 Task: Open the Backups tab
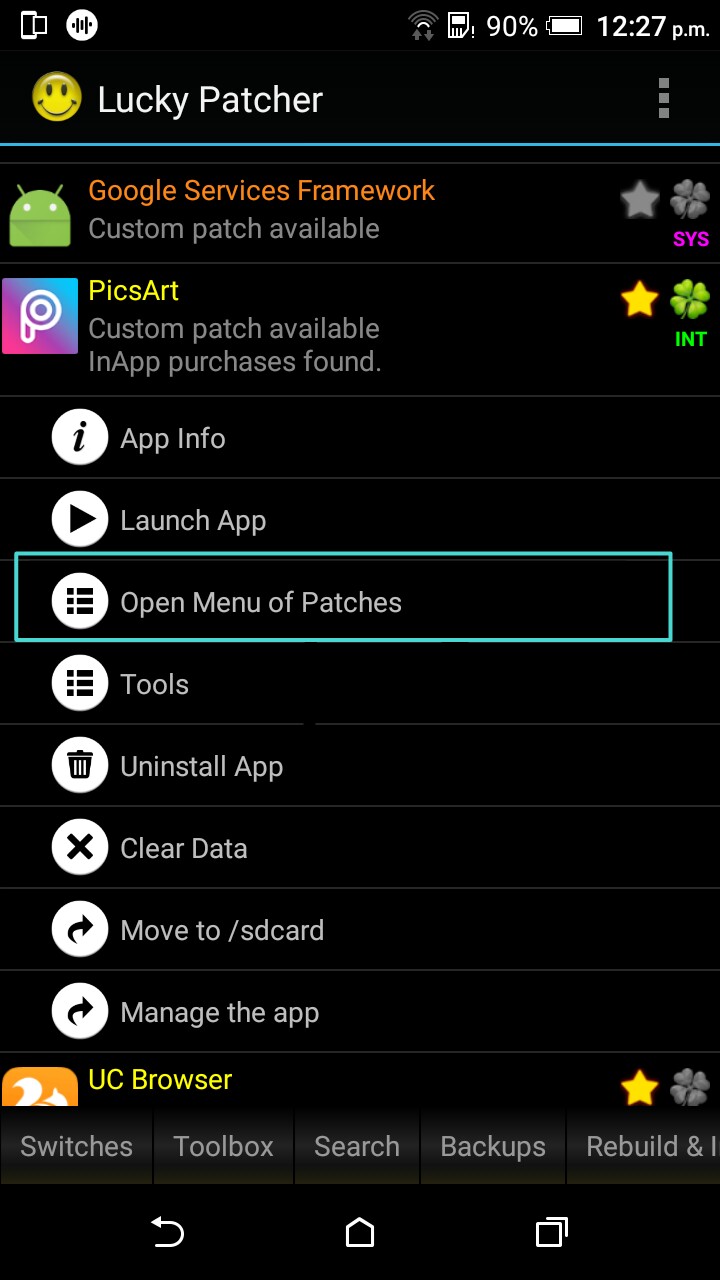[x=493, y=1146]
